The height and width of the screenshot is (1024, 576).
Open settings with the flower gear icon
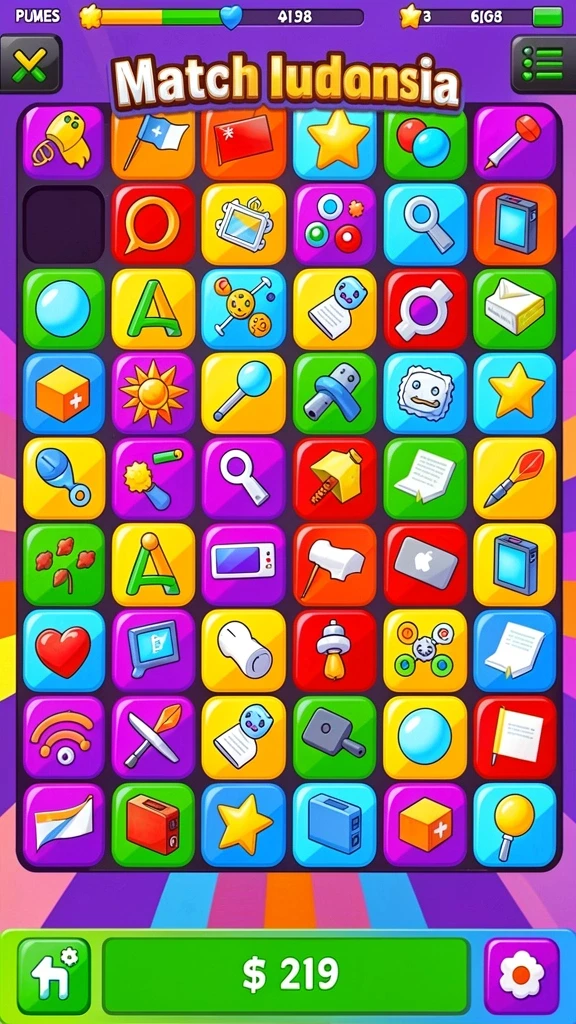pyautogui.click(x=521, y=976)
